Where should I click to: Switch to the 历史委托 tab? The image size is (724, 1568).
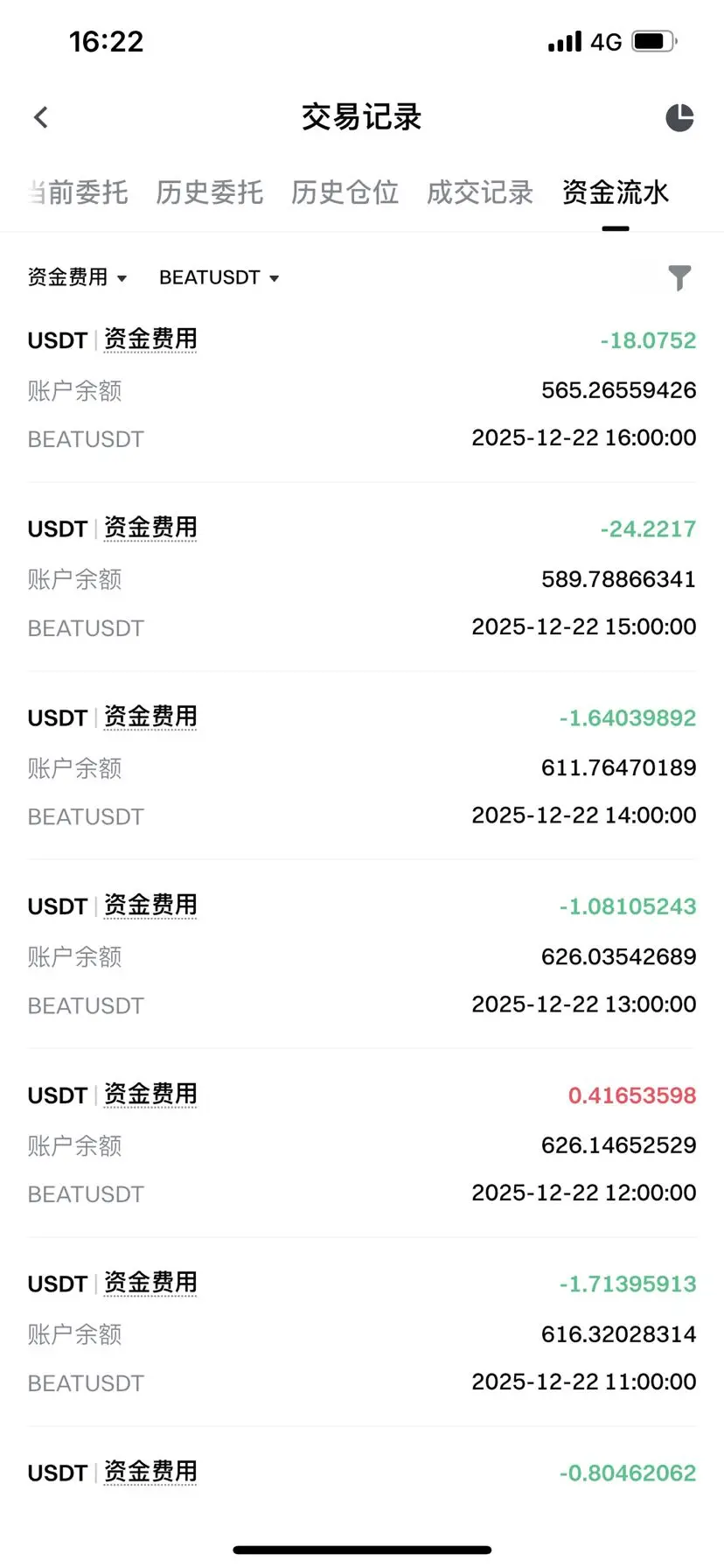tap(210, 192)
